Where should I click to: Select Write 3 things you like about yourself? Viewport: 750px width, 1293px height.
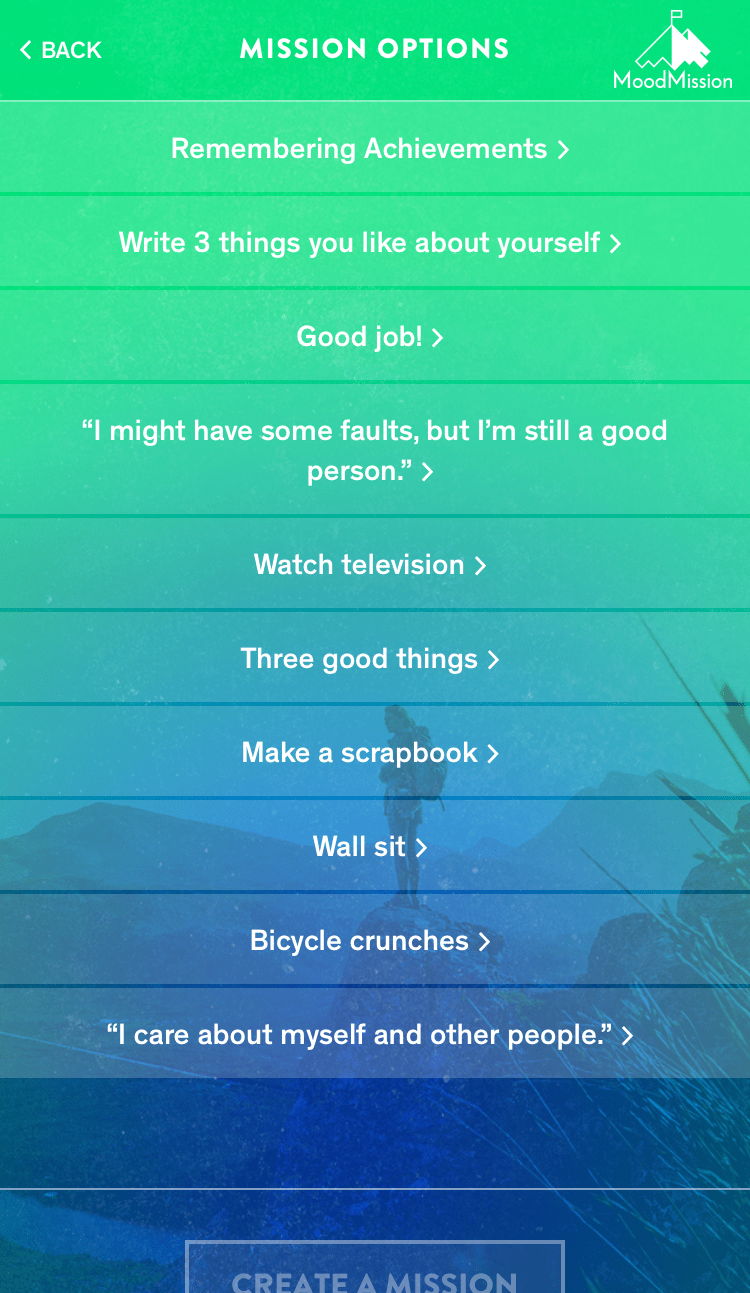(370, 243)
